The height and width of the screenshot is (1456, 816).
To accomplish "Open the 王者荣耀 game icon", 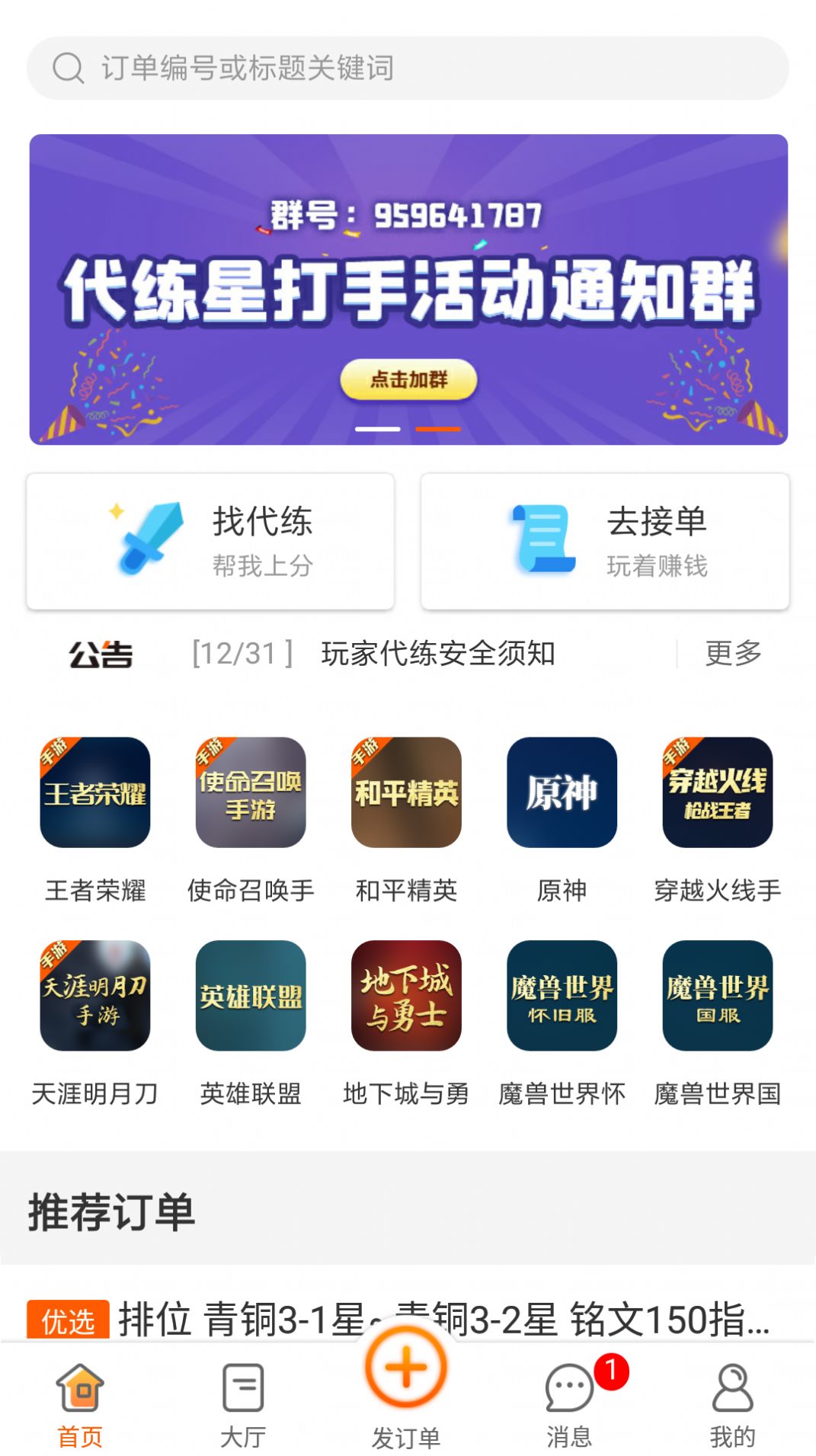I will coord(94,792).
